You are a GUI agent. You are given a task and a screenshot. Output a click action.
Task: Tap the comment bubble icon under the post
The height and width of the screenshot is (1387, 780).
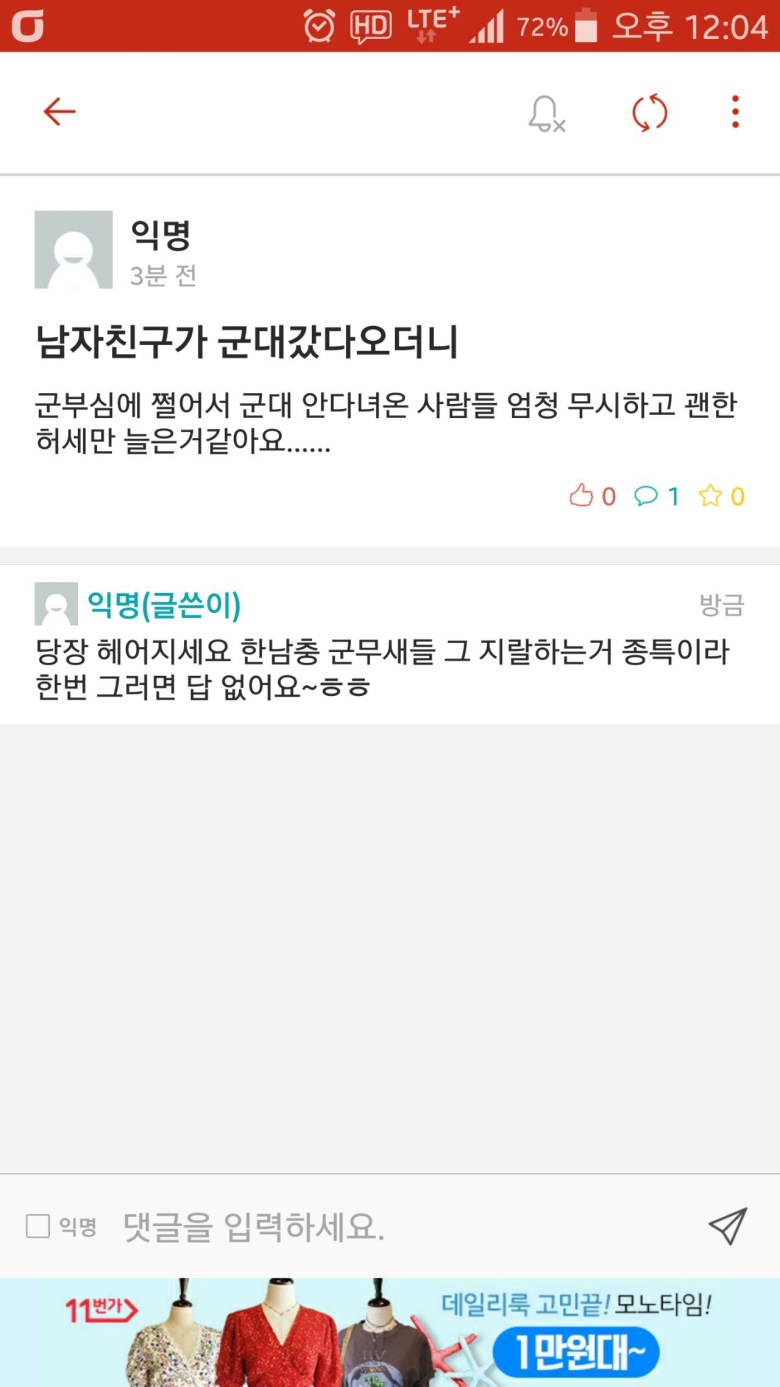click(x=647, y=496)
